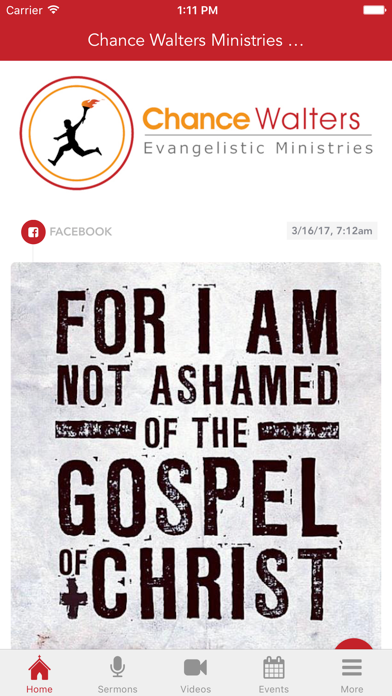
Task: Select the Home tab
Action: pyautogui.click(x=39, y=674)
